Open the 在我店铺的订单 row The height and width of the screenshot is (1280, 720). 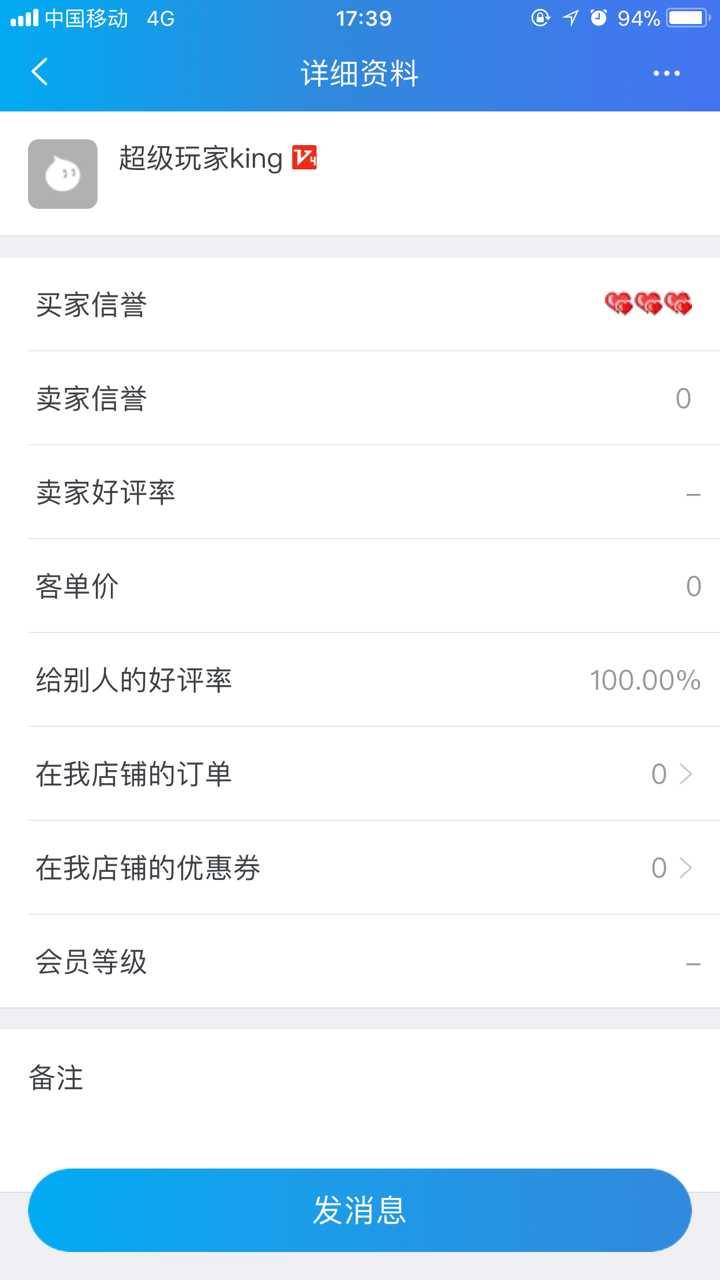[x=360, y=774]
